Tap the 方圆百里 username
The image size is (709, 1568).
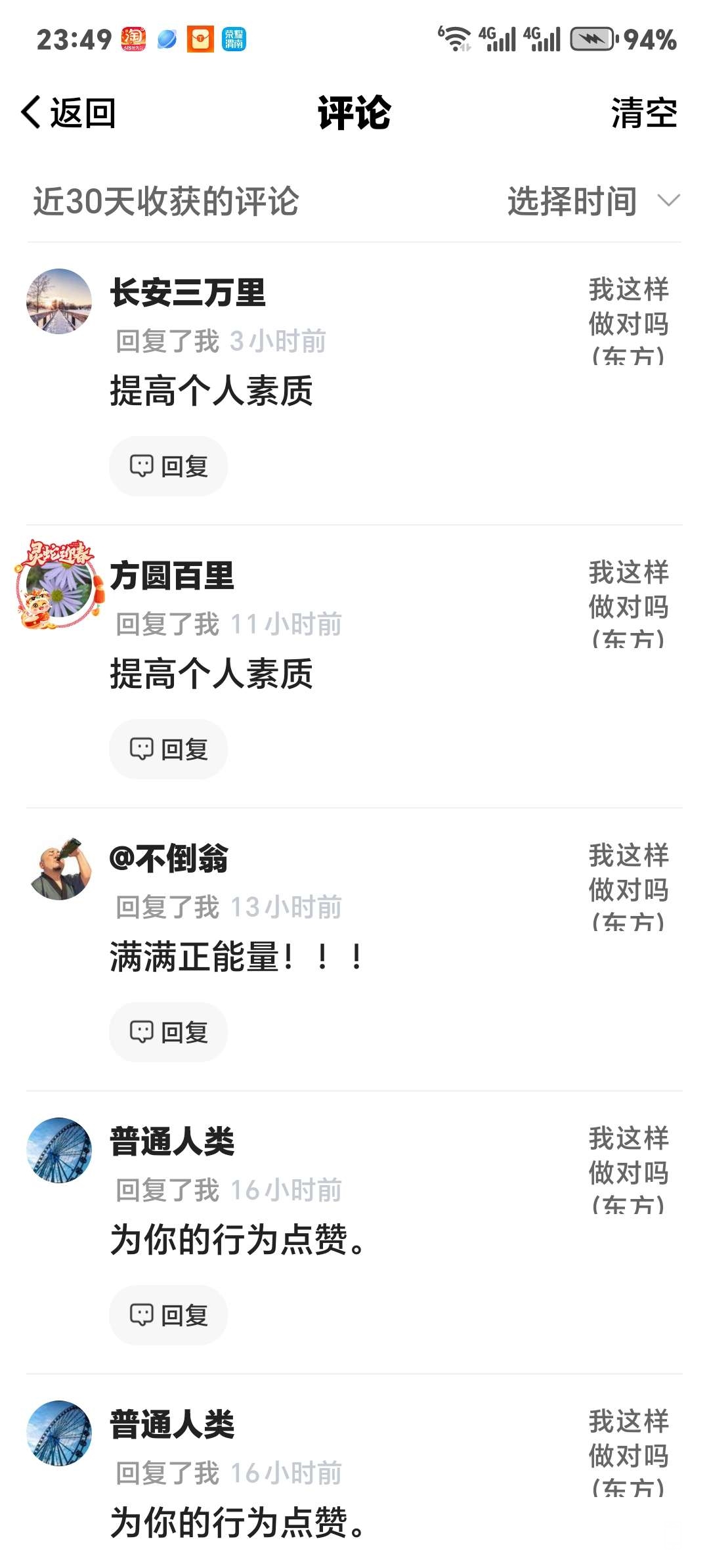(x=172, y=576)
